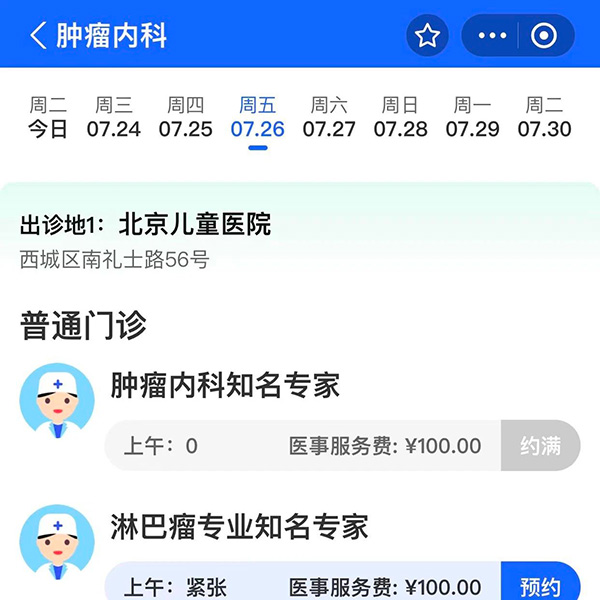Pick 周日 07.28 date
This screenshot has height=600, width=600.
click(x=401, y=117)
